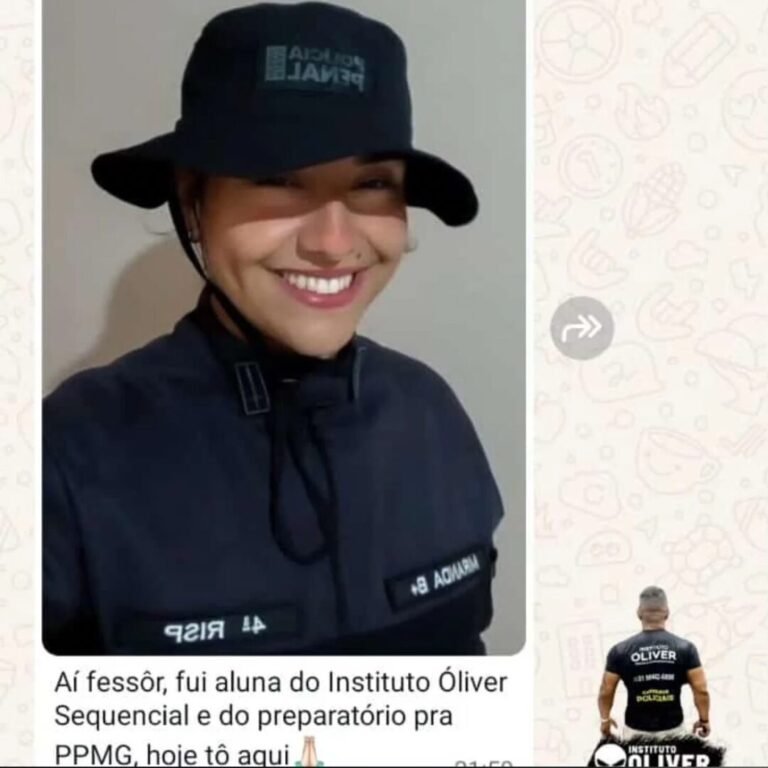Open the received photo in full view
This screenshot has width=768, height=768.
(x=283, y=330)
